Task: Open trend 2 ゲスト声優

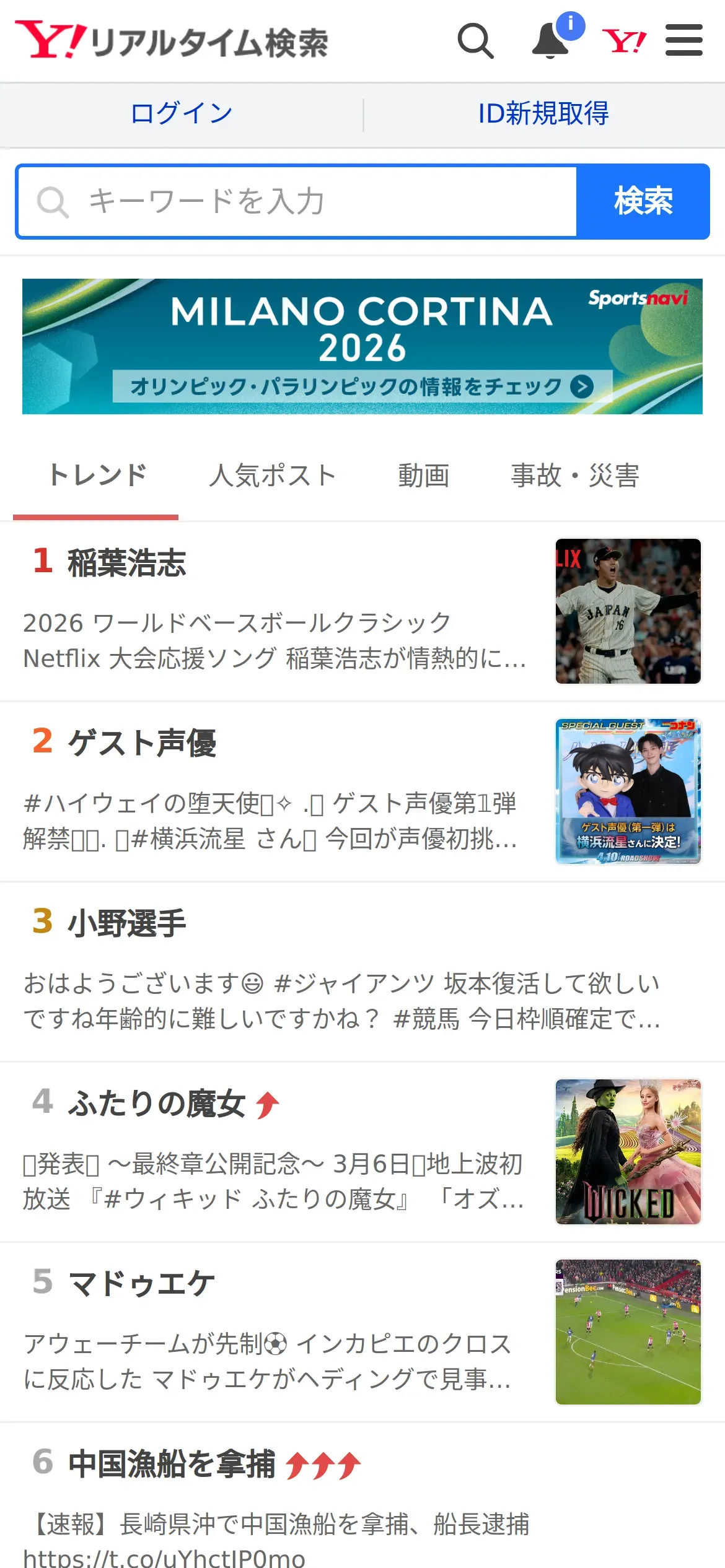Action: 142,743
